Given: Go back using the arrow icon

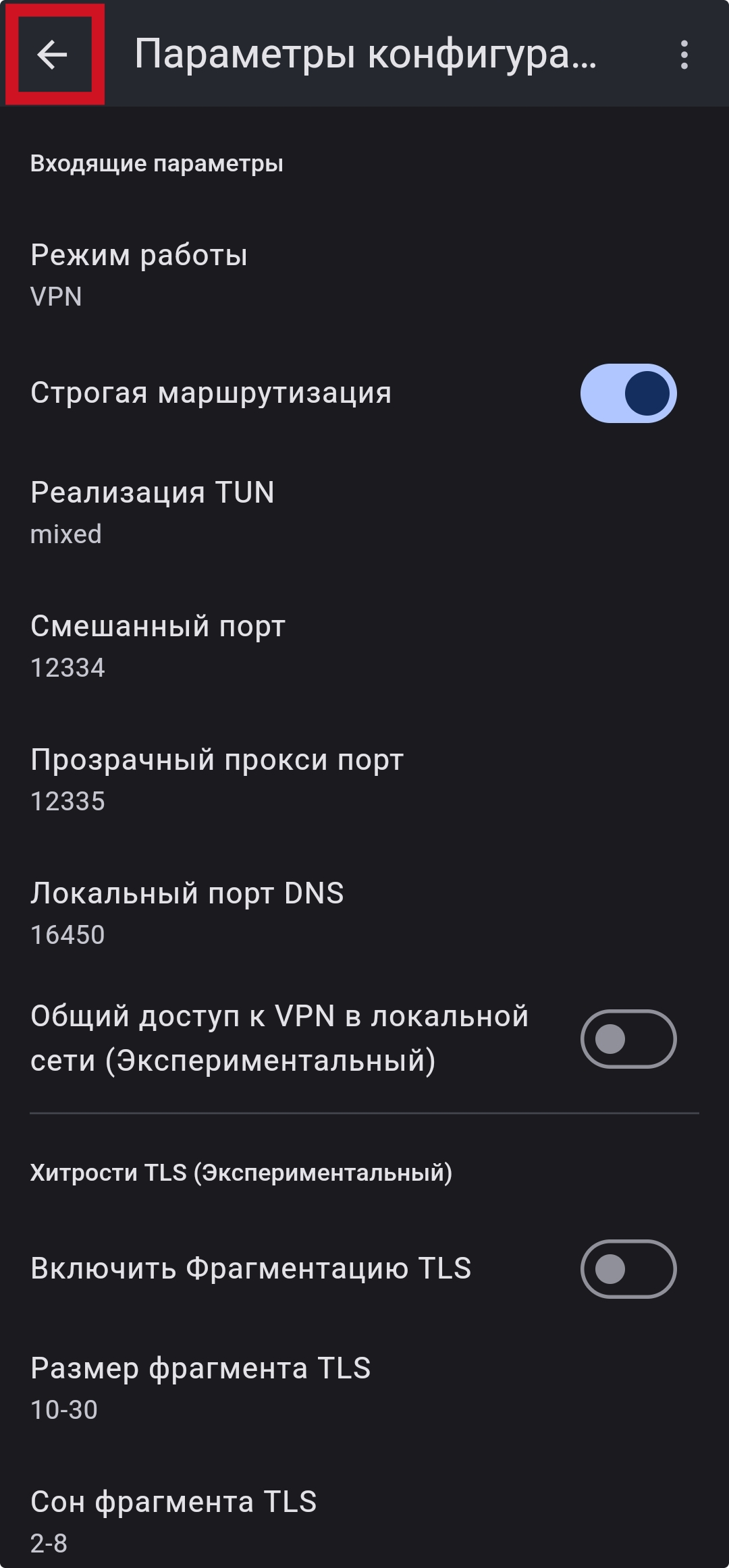Looking at the screenshot, I should point(53,55).
